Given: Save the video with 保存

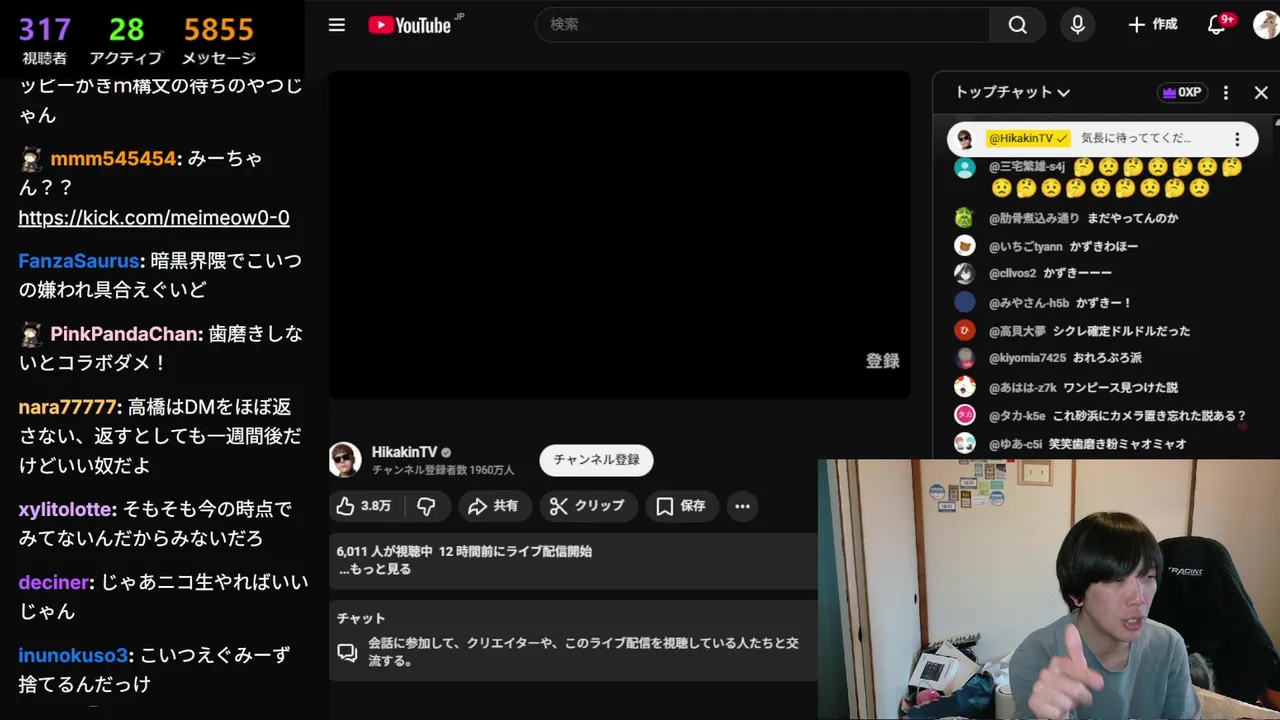Looking at the screenshot, I should [681, 506].
